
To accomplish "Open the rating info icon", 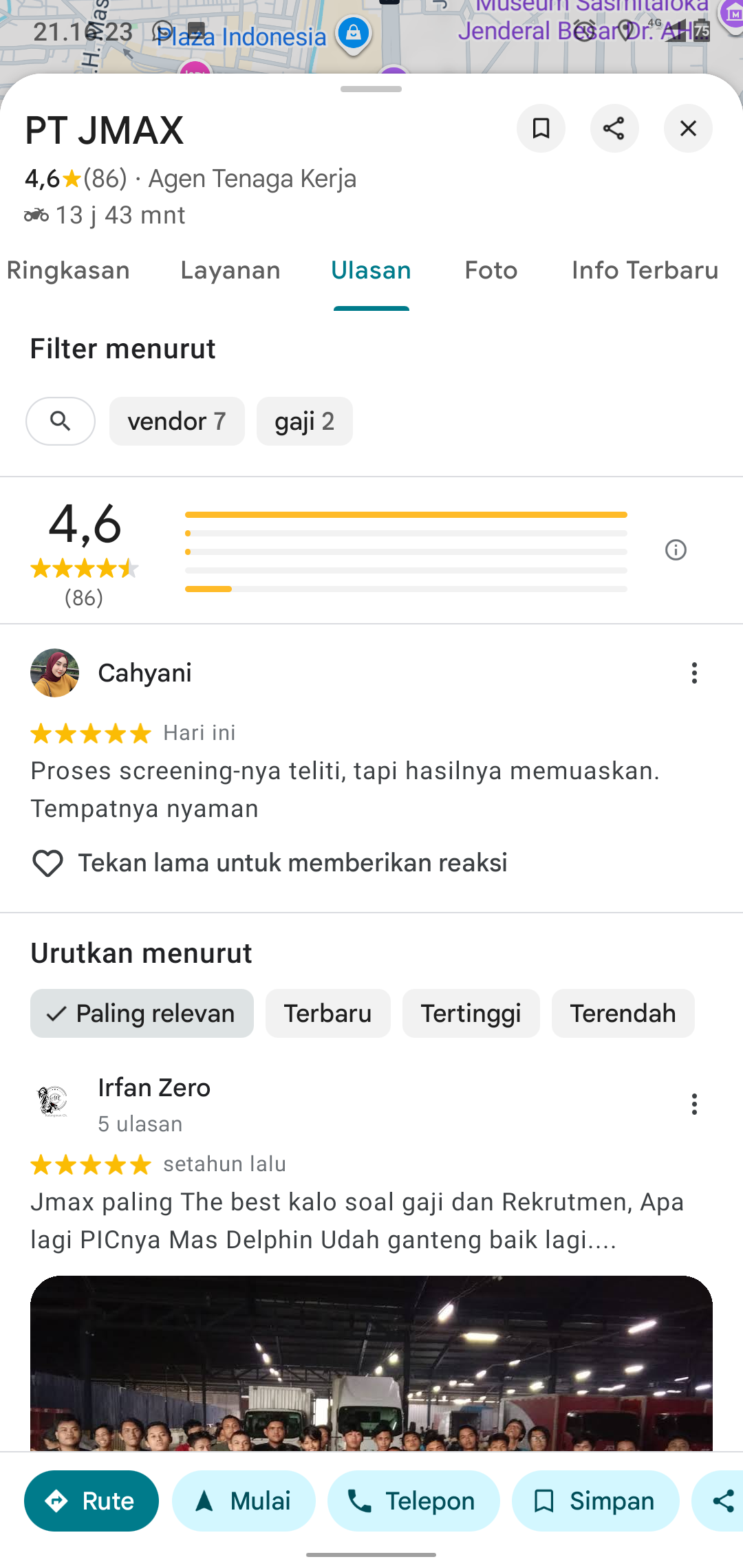I will [676, 550].
